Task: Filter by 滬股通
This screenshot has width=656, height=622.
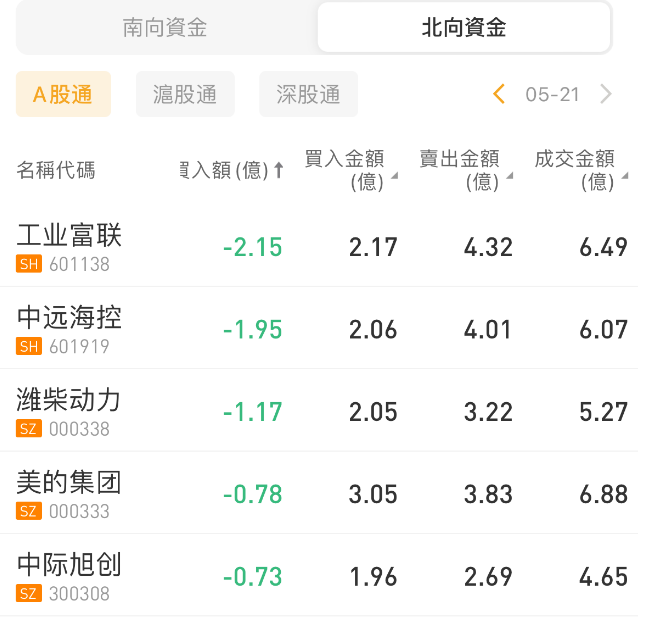Action: tap(185, 95)
